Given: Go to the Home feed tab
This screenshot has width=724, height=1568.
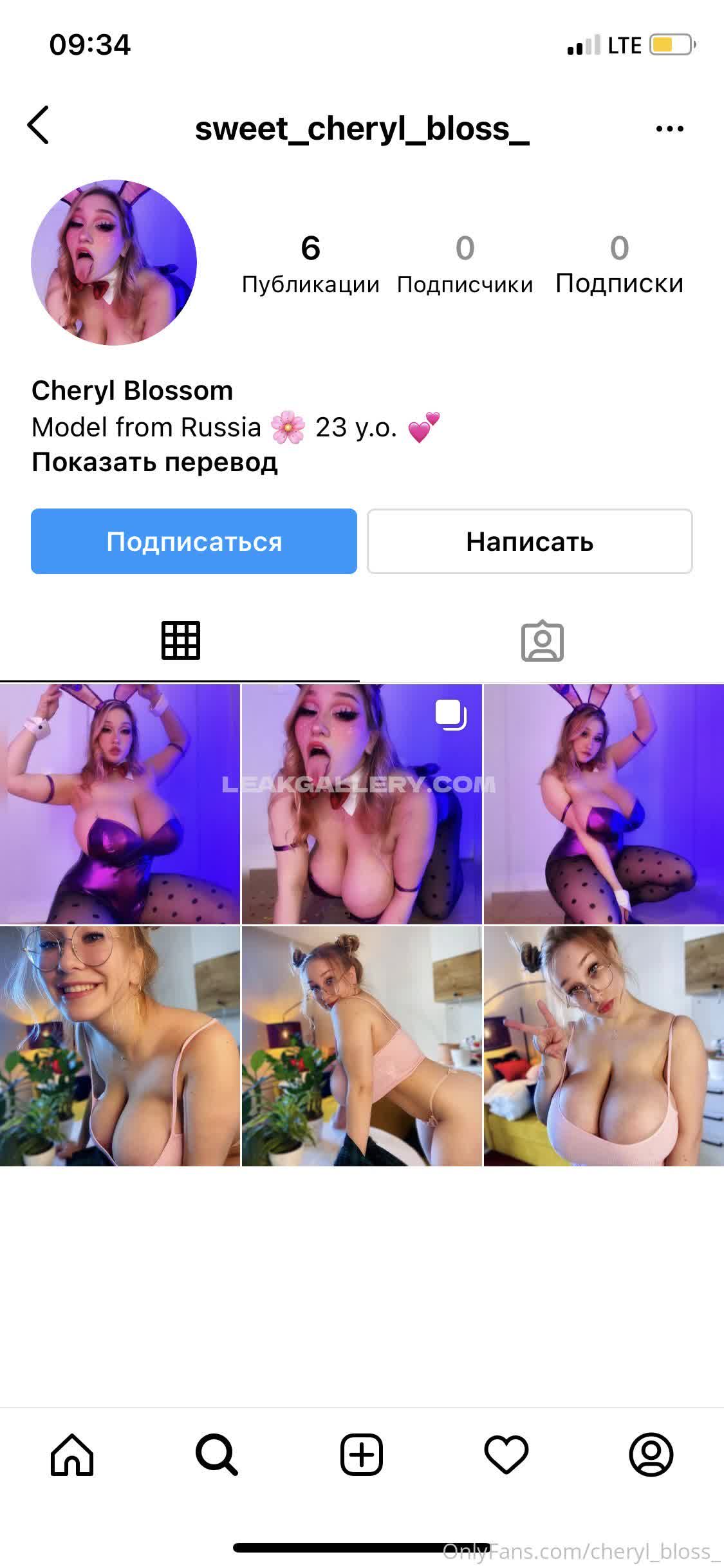Looking at the screenshot, I should pyautogui.click(x=72, y=1454).
